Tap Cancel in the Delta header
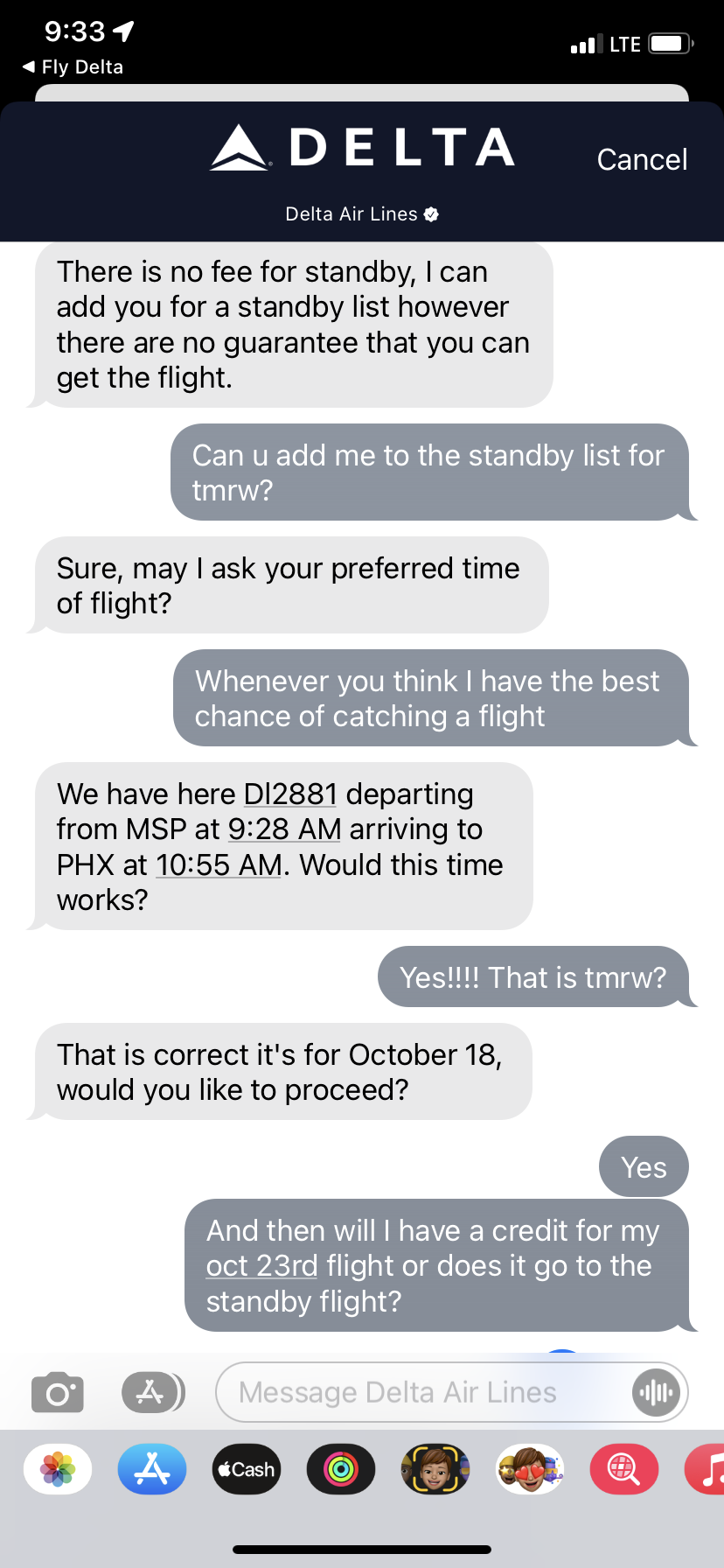The height and width of the screenshot is (1568, 724). [642, 159]
